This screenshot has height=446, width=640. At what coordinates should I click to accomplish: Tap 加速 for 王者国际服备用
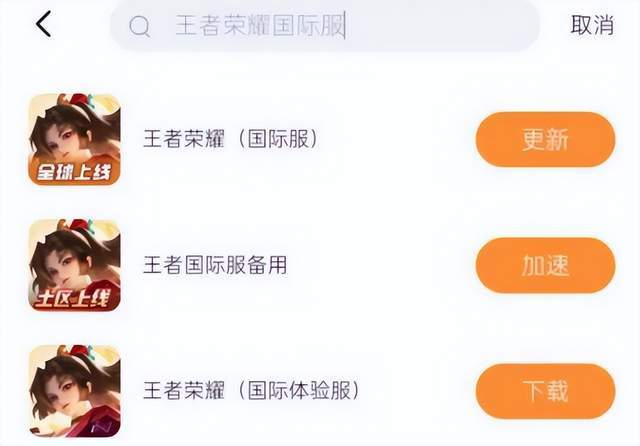(x=545, y=265)
